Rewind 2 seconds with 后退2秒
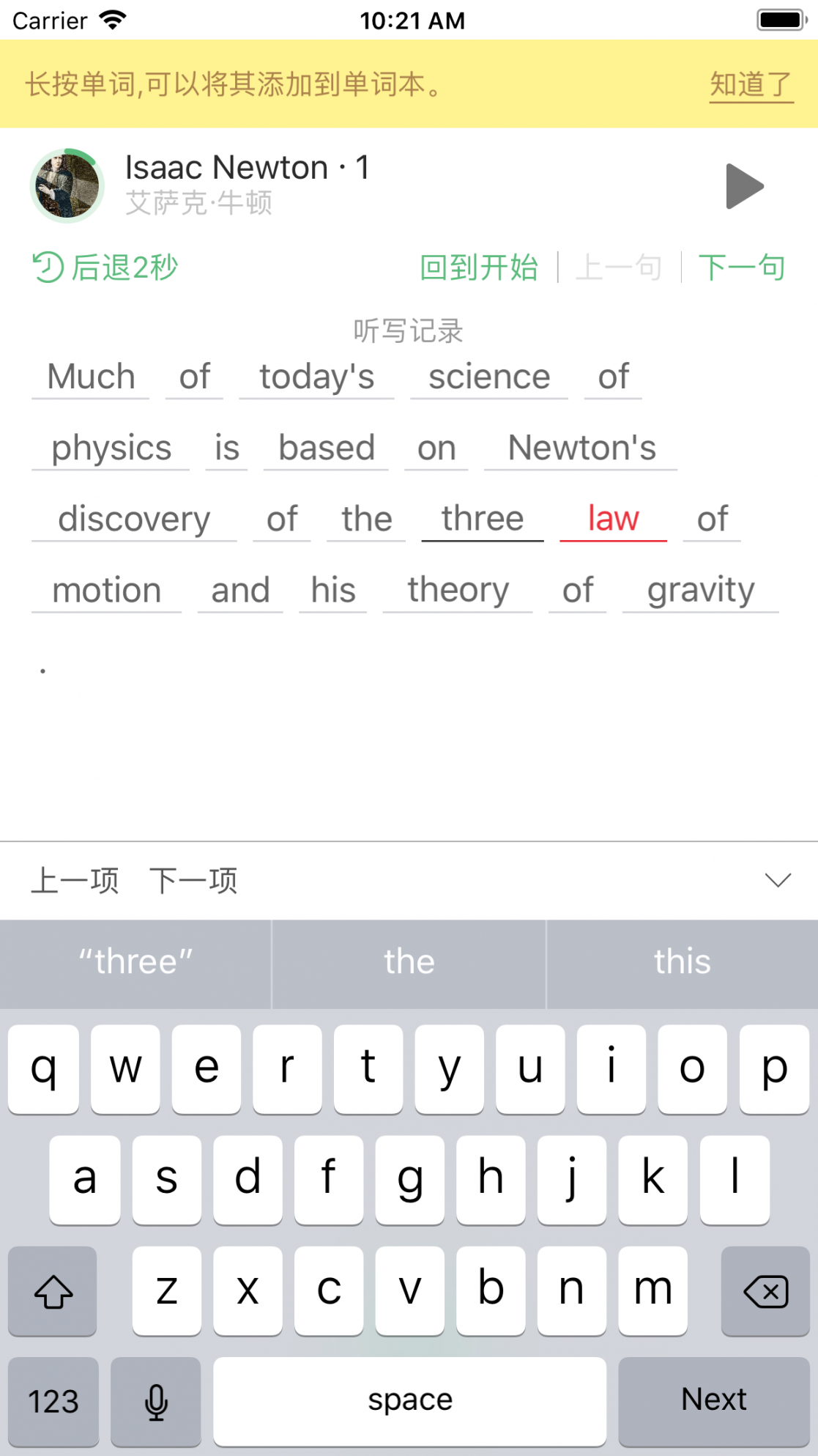818x1456 pixels. [x=105, y=267]
